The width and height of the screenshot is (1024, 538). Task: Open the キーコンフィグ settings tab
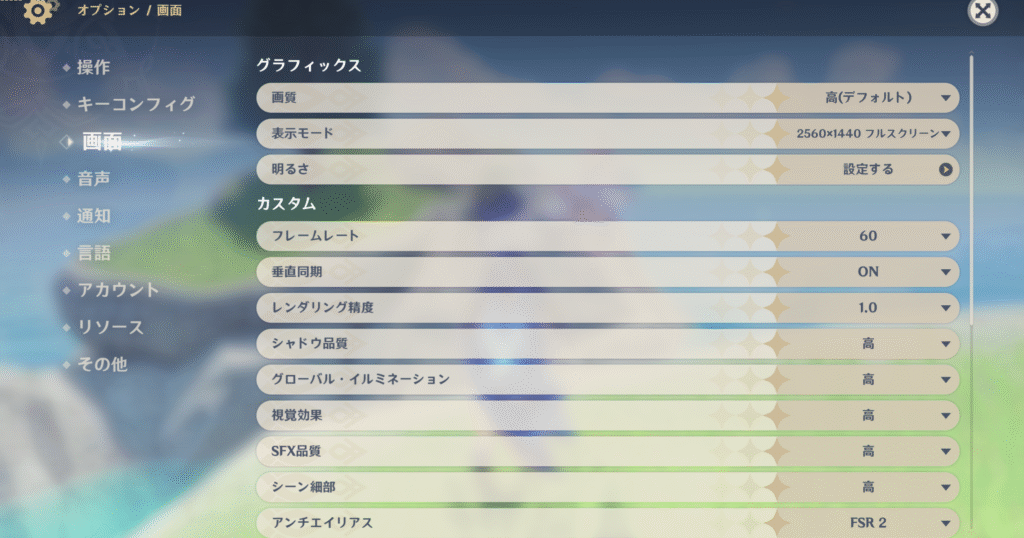tap(135, 104)
